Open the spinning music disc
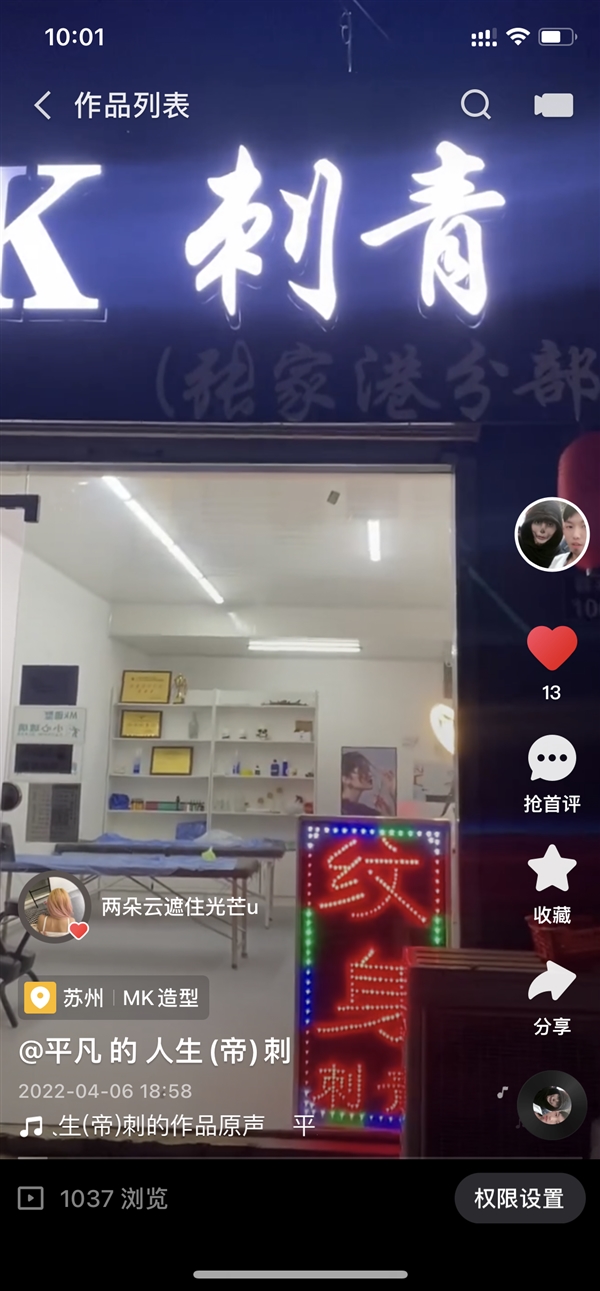The image size is (600, 1291). (552, 1105)
